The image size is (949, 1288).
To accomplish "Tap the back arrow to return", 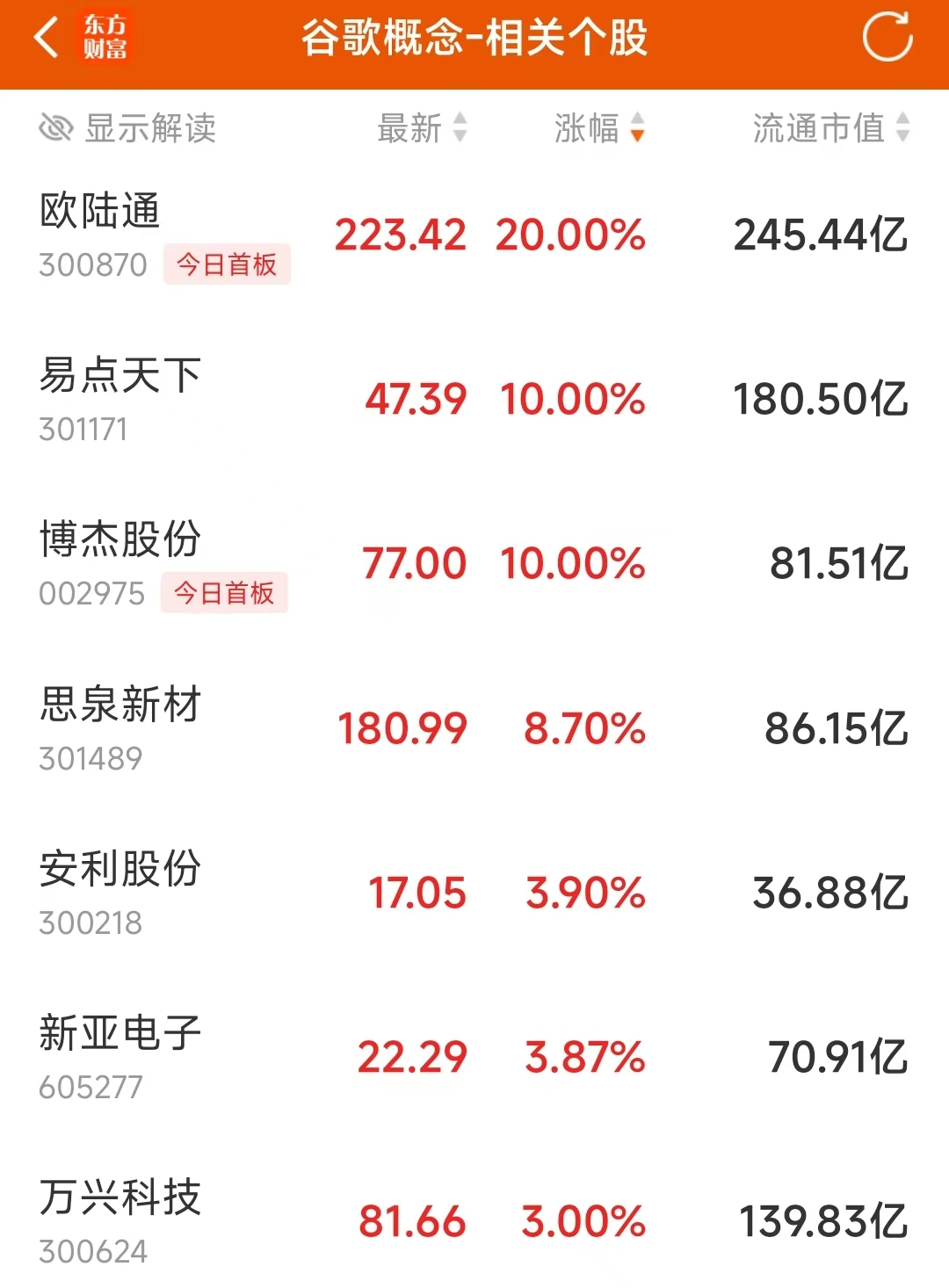I will point(45,39).
